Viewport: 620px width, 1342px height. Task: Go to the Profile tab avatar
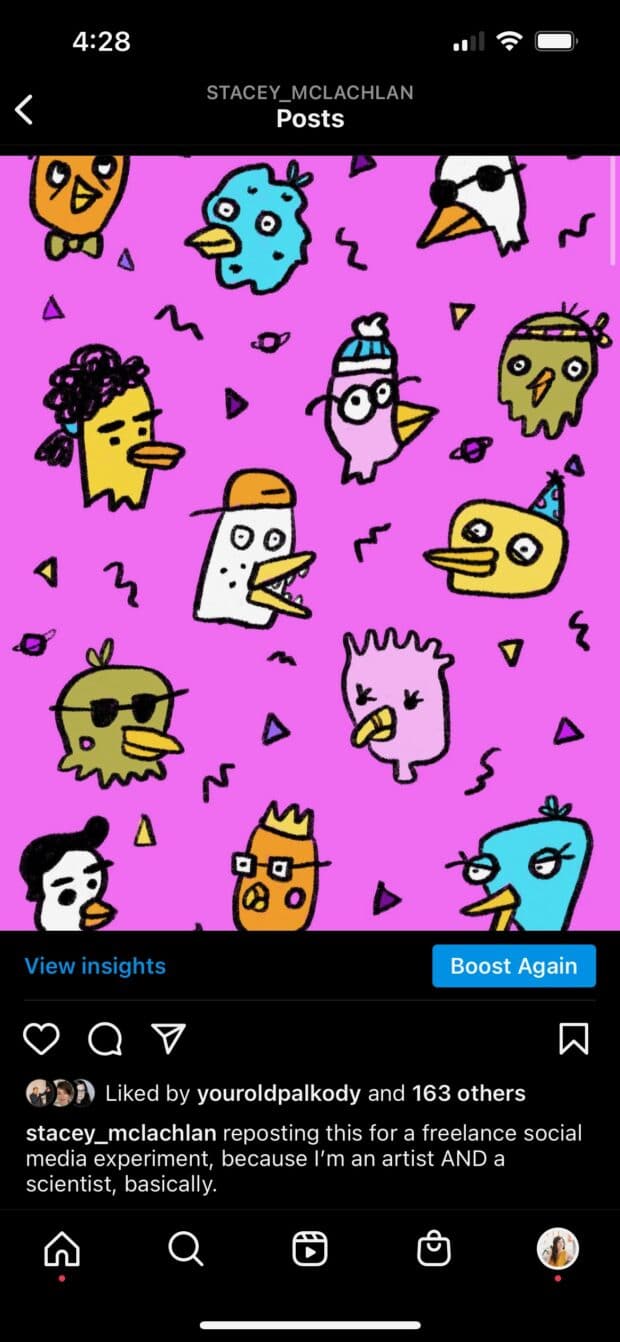(x=557, y=1248)
